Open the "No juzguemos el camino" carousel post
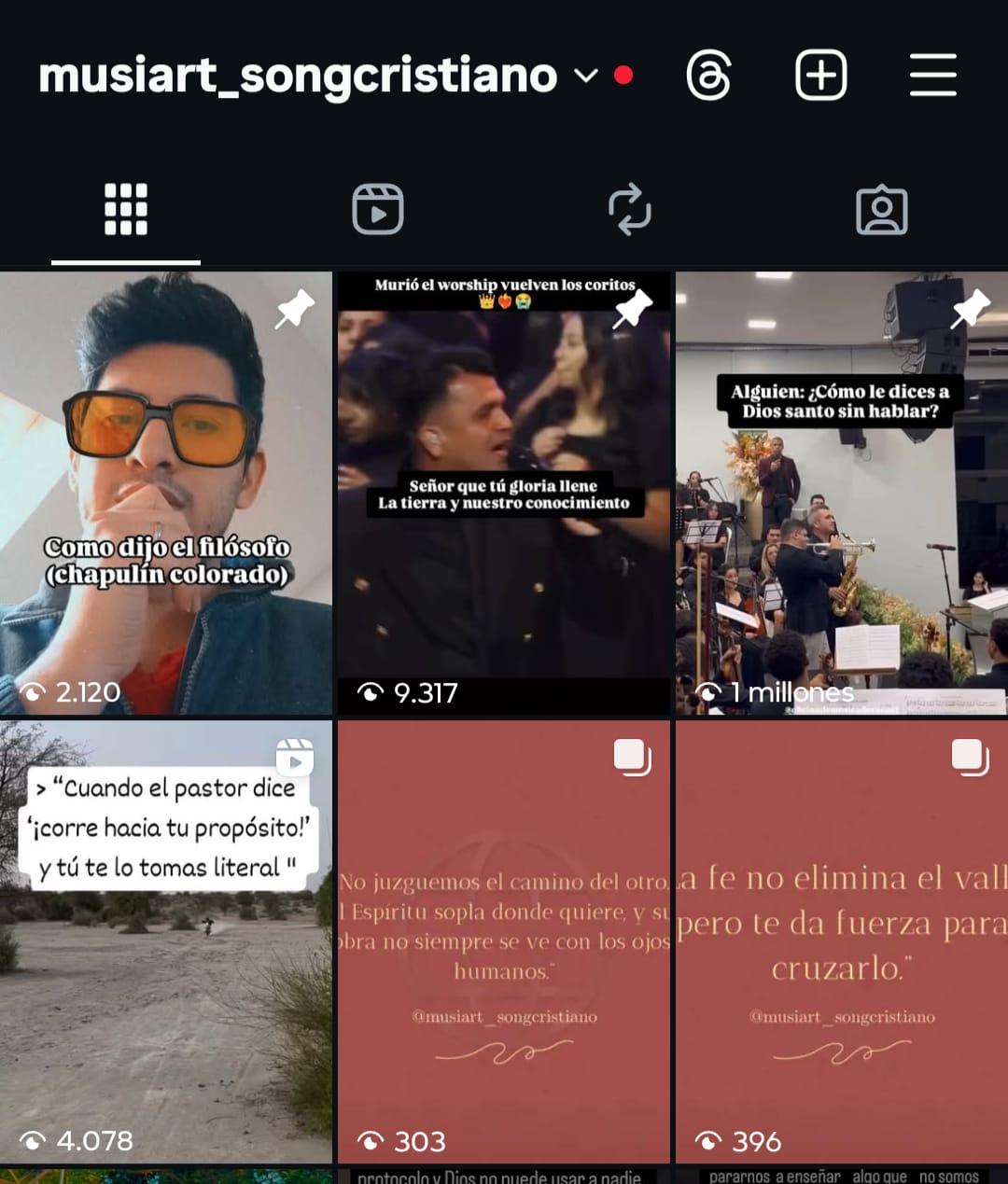The image size is (1008, 1184). [x=504, y=940]
